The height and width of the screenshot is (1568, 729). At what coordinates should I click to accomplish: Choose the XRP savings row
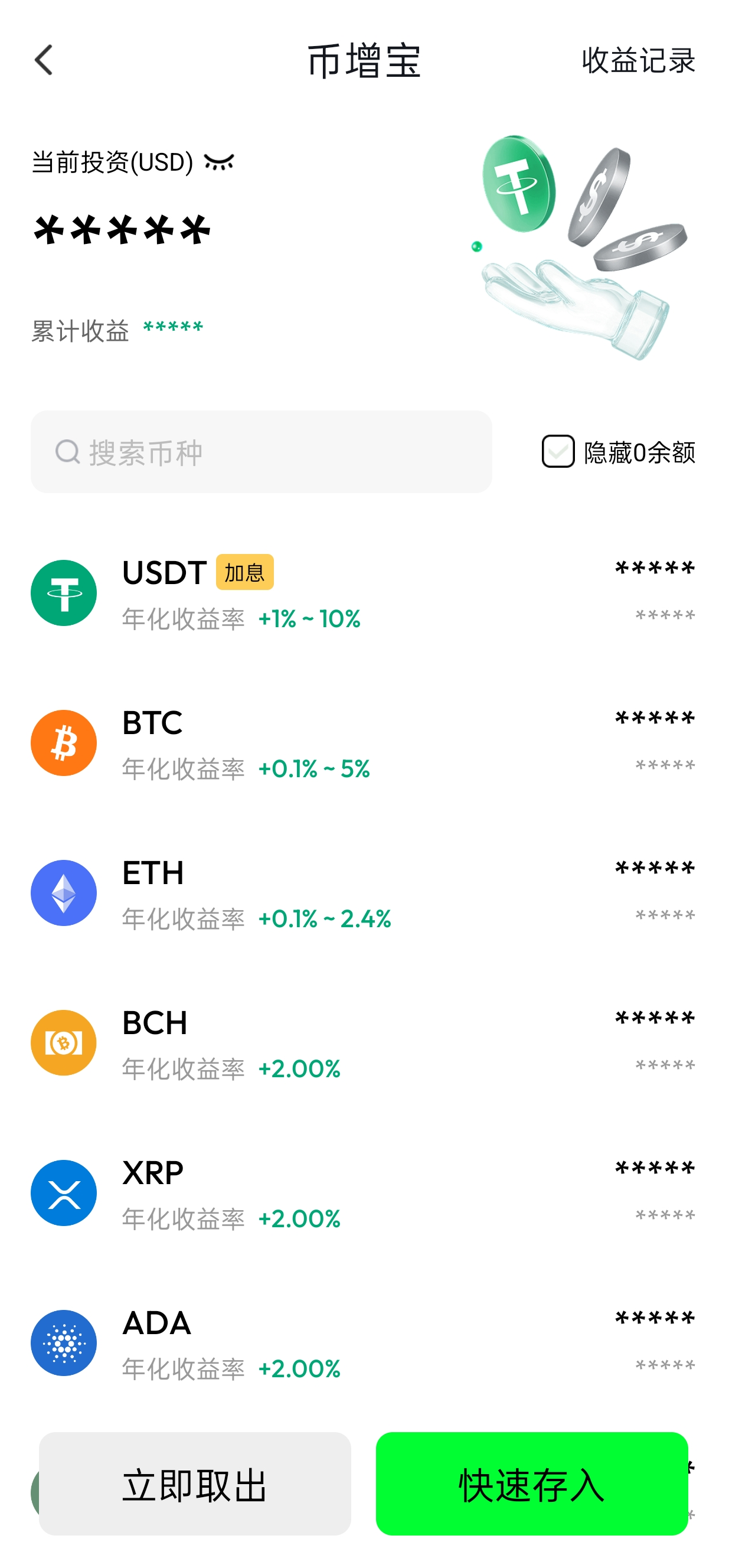tap(362, 1193)
